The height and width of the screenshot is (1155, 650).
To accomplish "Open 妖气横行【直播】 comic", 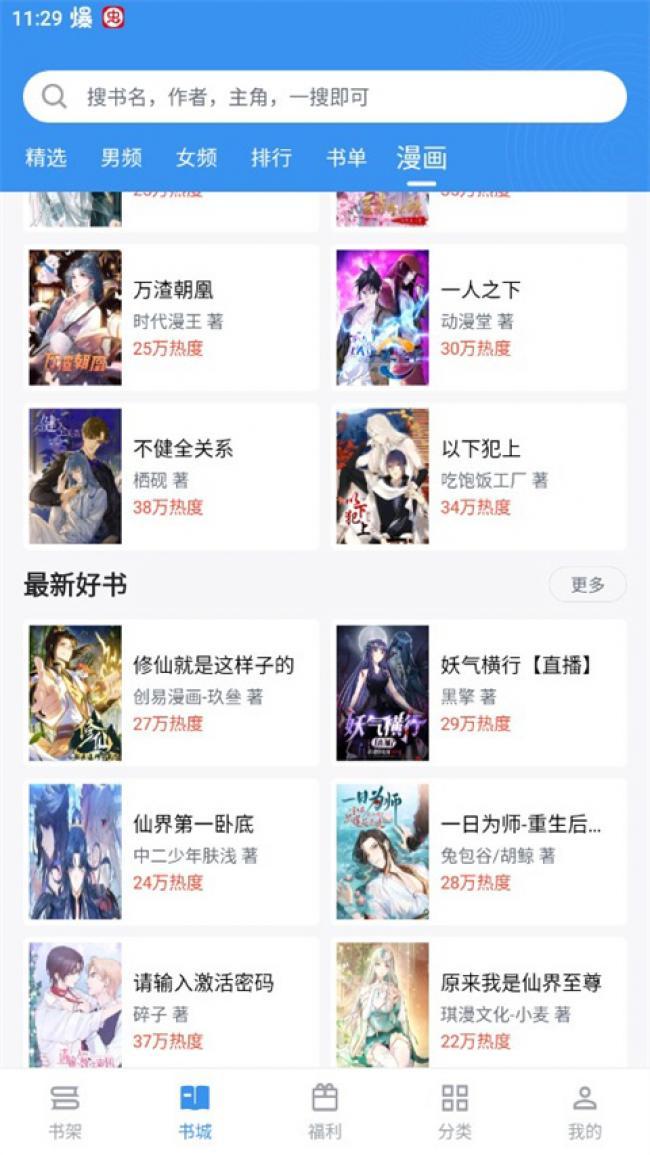I will coord(479,693).
